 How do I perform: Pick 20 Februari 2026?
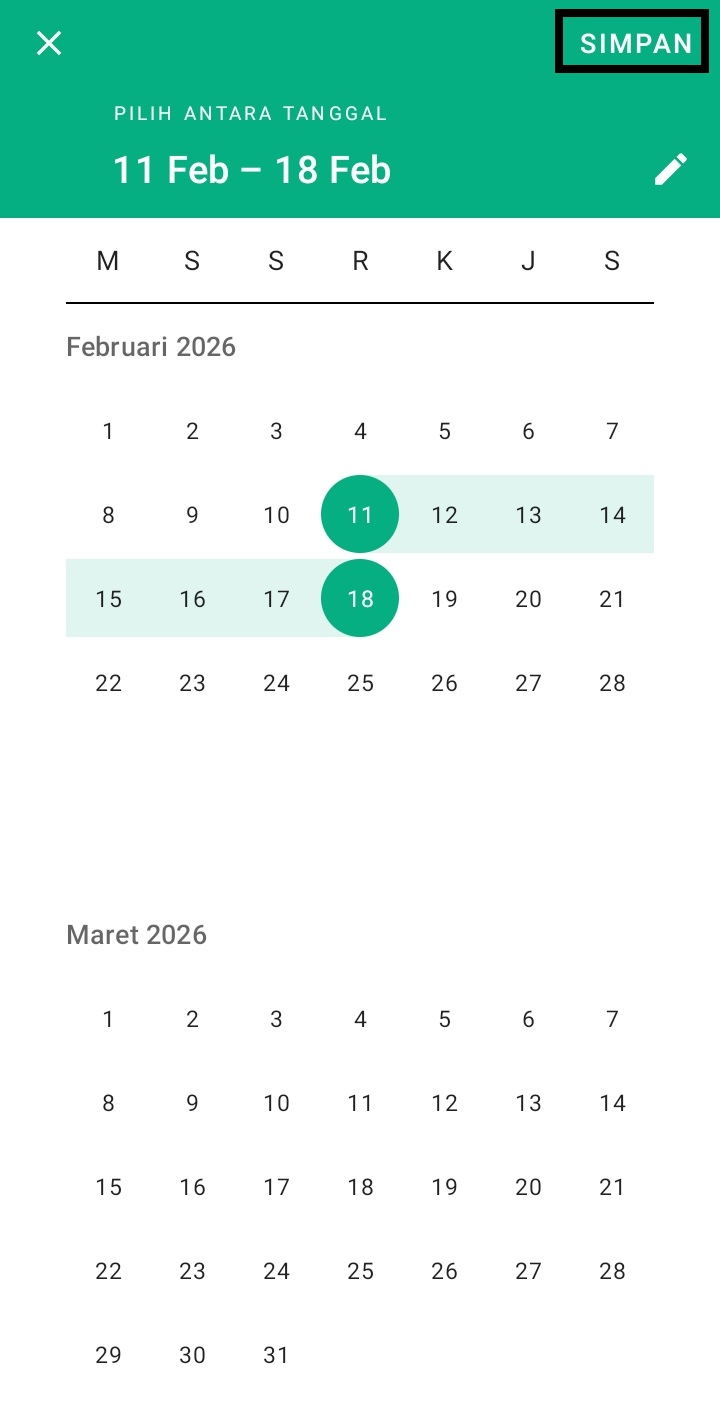coord(528,599)
